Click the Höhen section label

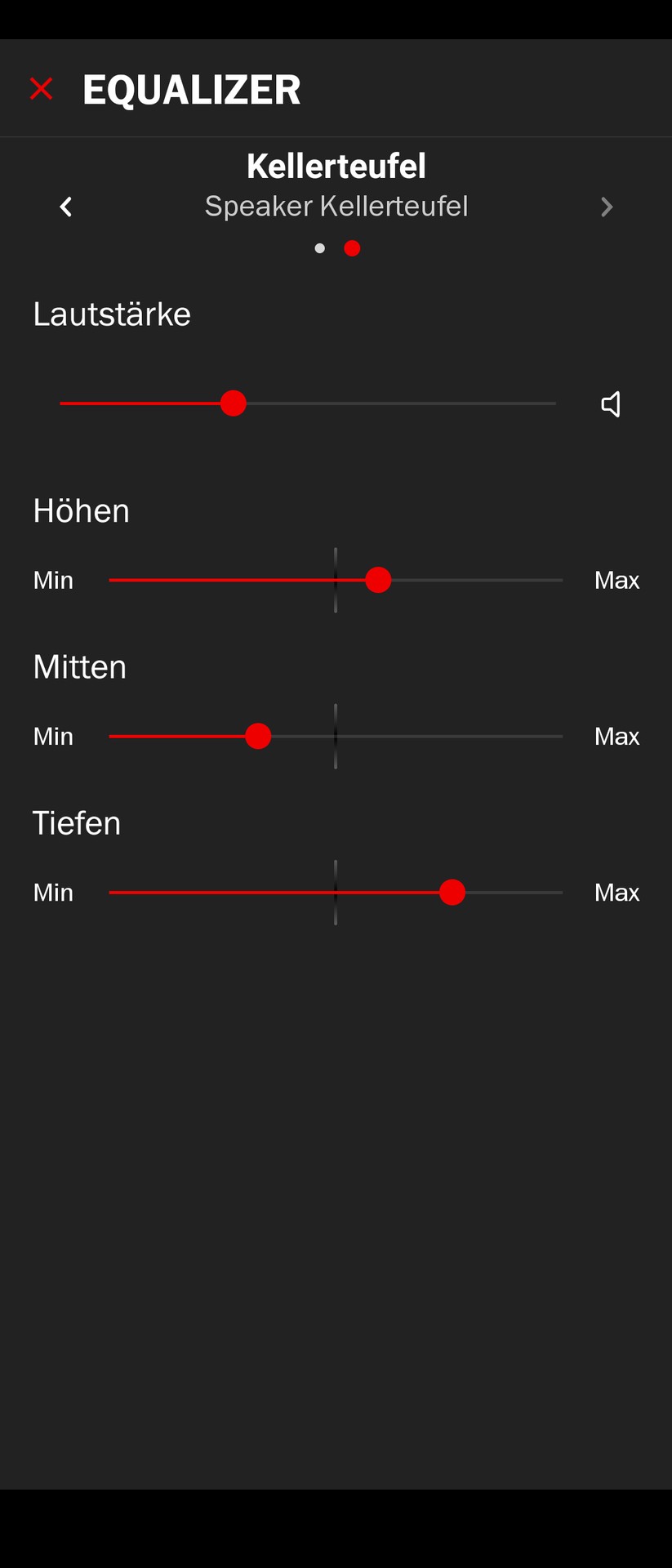click(81, 510)
